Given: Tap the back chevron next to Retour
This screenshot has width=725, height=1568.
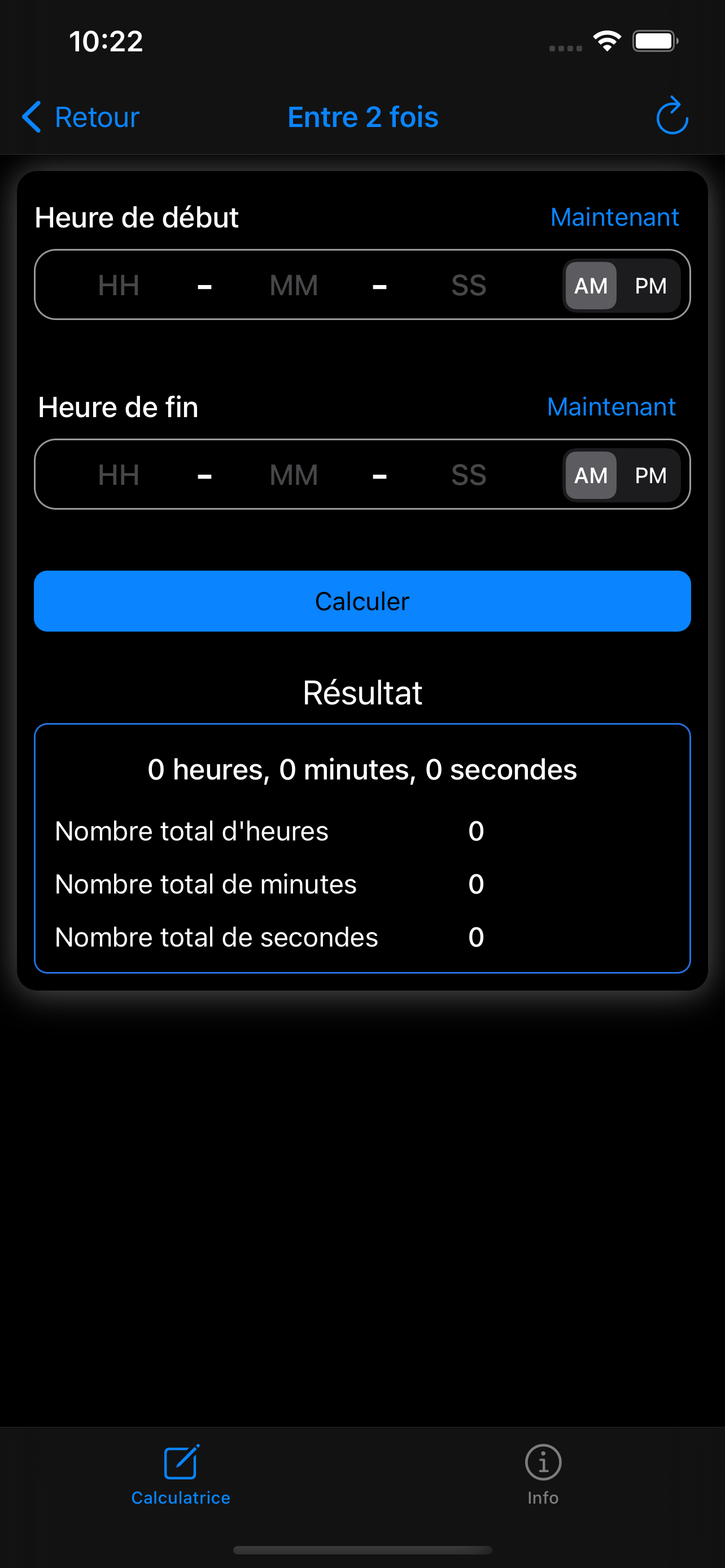Looking at the screenshot, I should click(31, 116).
